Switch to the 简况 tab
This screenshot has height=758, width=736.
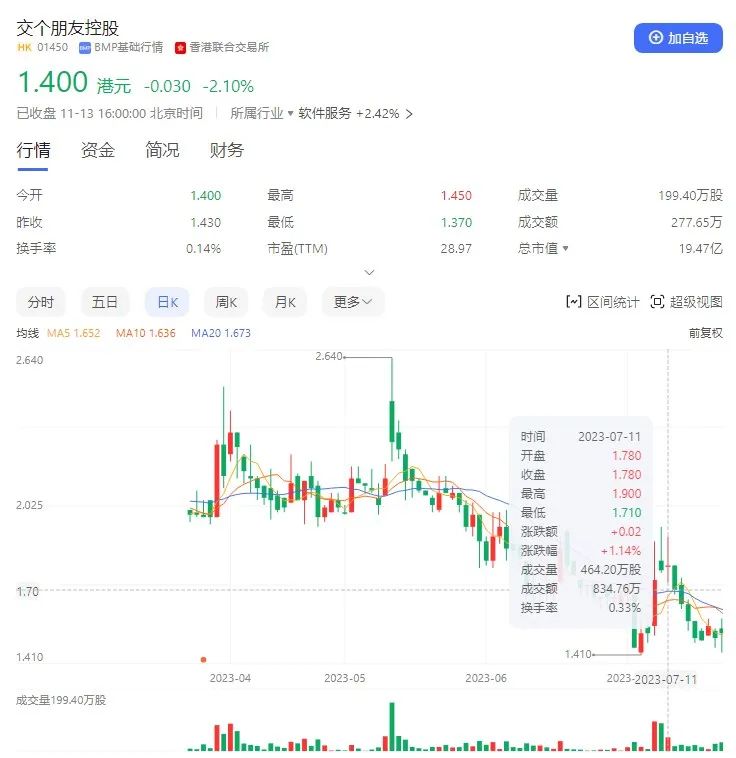click(162, 150)
